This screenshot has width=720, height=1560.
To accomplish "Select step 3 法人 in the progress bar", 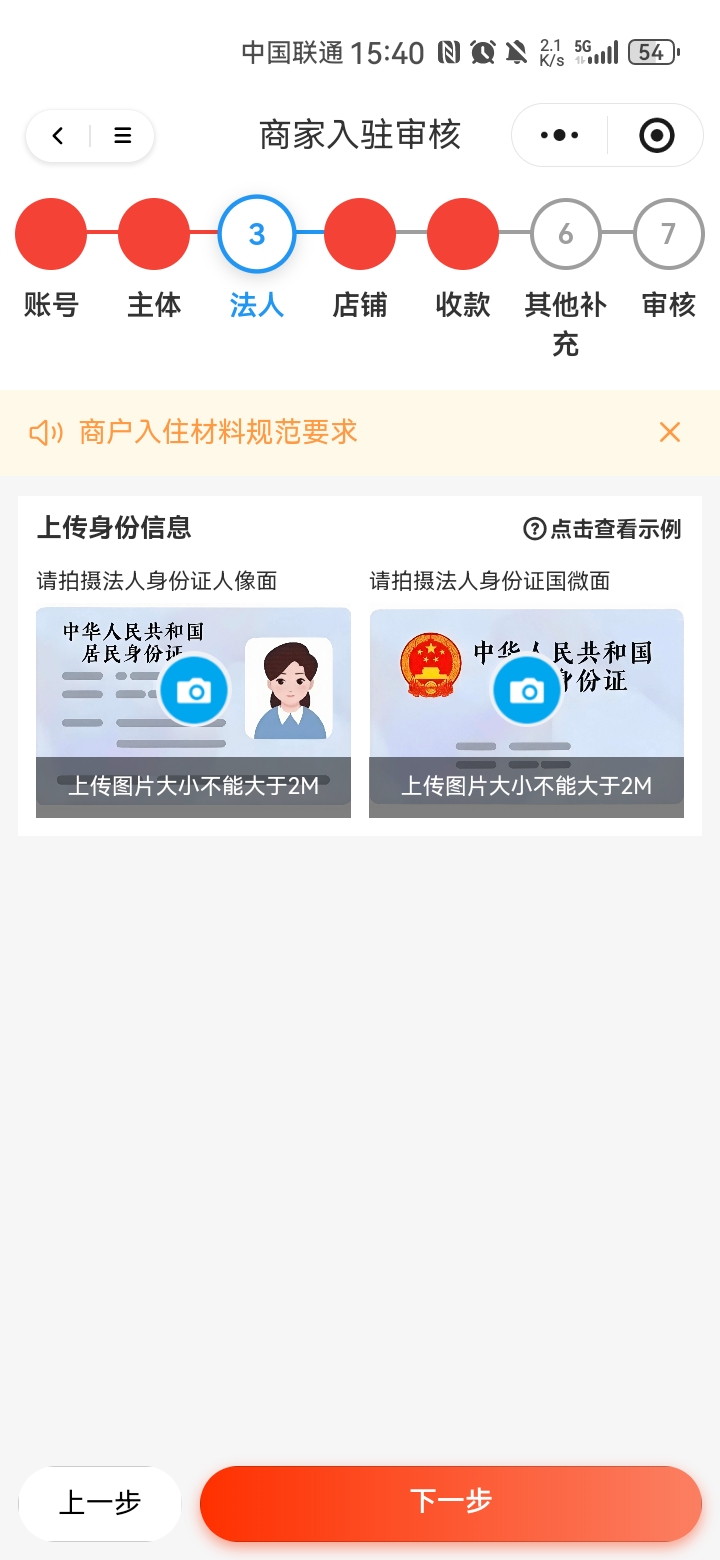I will pyautogui.click(x=257, y=233).
